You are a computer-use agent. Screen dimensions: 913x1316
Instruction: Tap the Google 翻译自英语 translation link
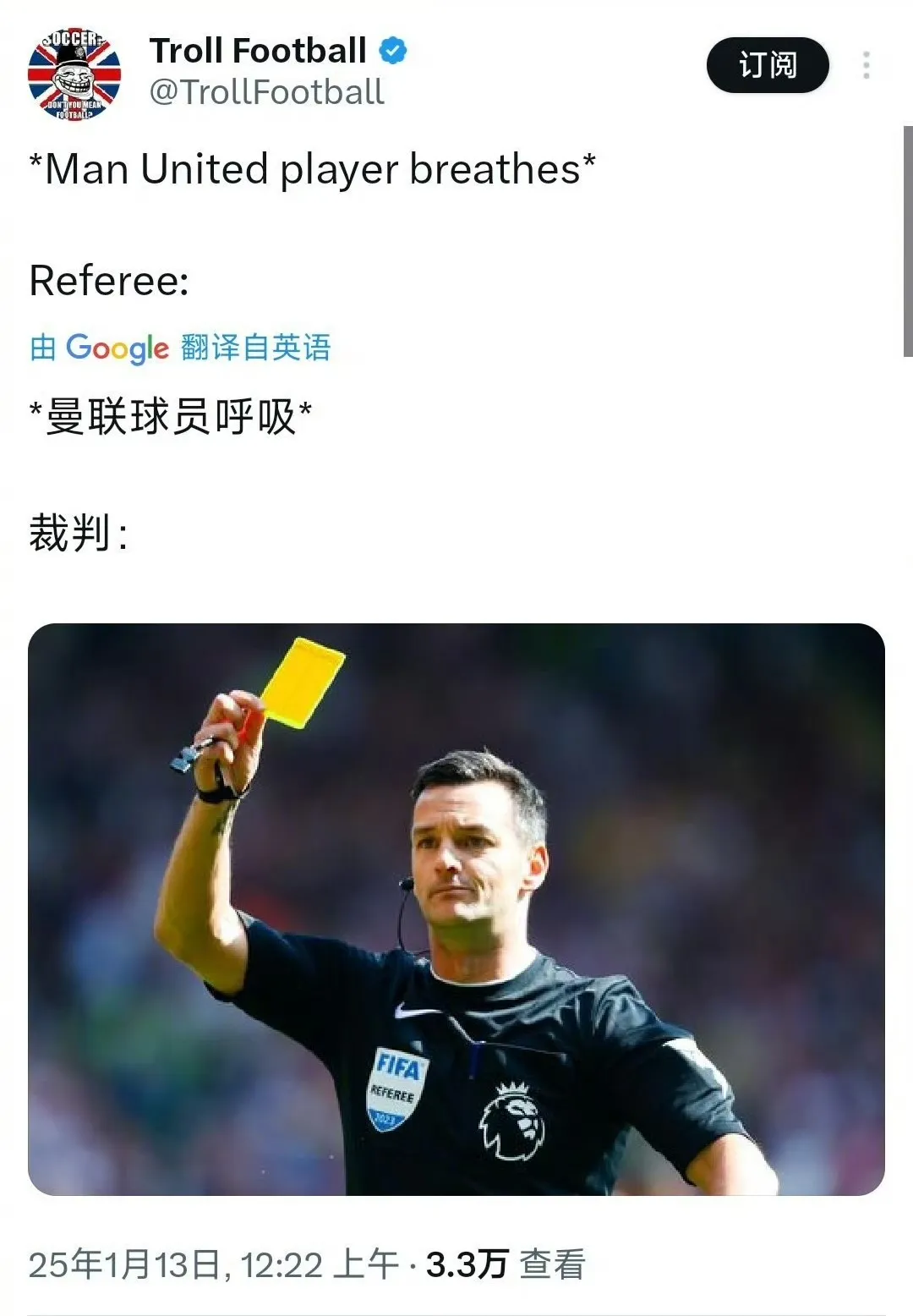pyautogui.click(x=180, y=348)
